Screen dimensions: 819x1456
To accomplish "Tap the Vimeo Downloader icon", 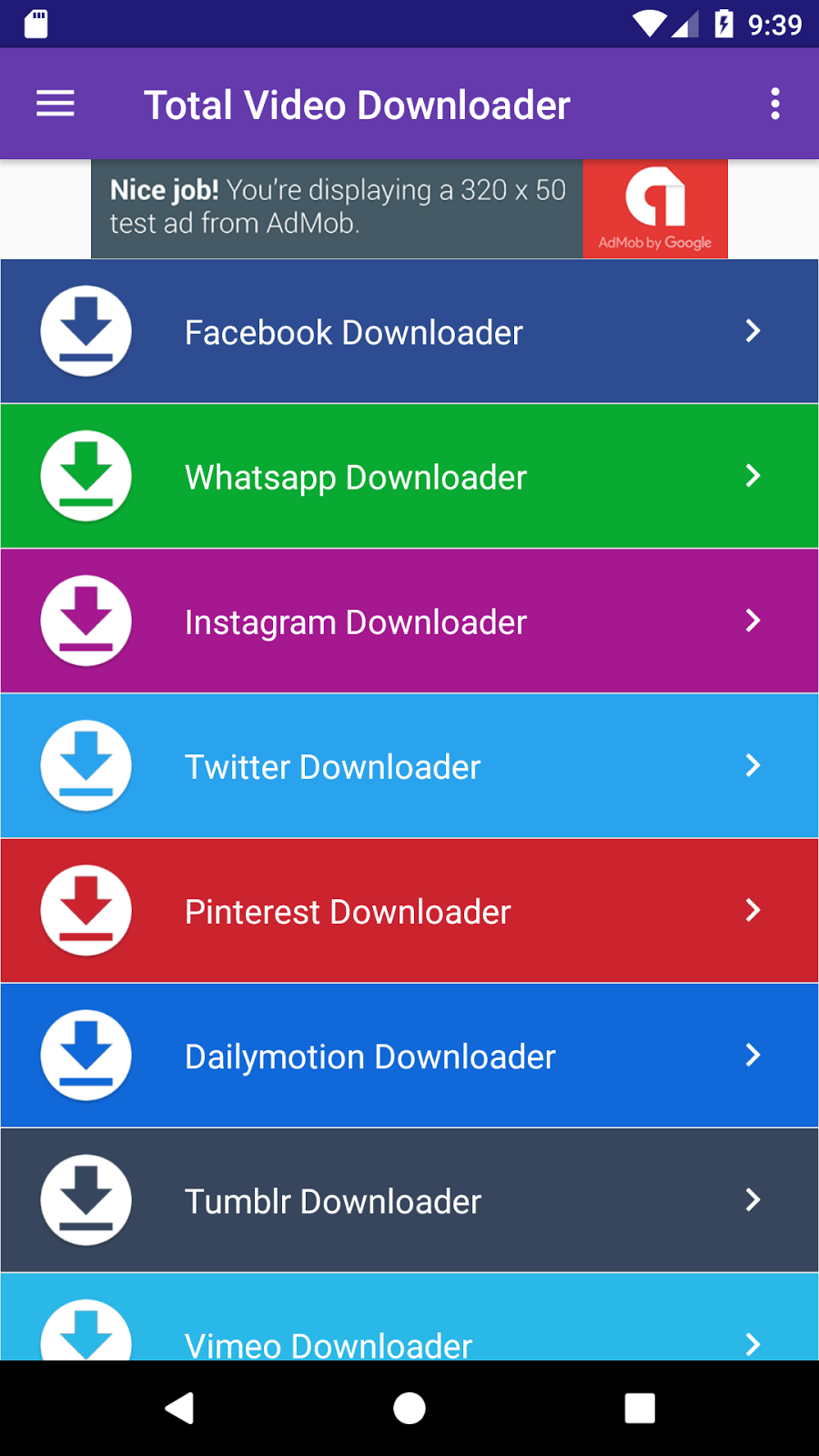I will coord(86,1333).
